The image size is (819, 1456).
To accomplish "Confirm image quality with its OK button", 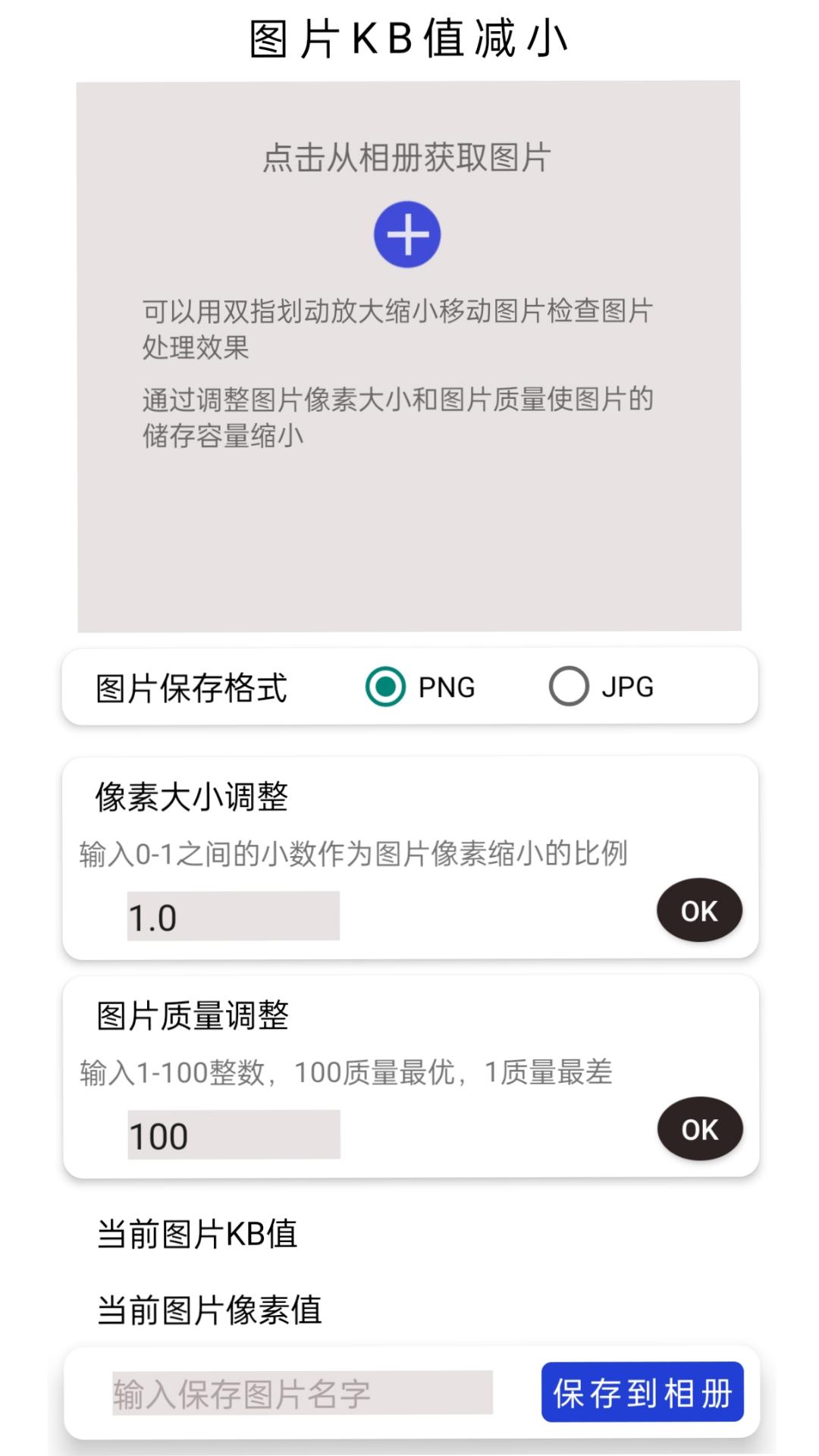I will (x=699, y=1129).
